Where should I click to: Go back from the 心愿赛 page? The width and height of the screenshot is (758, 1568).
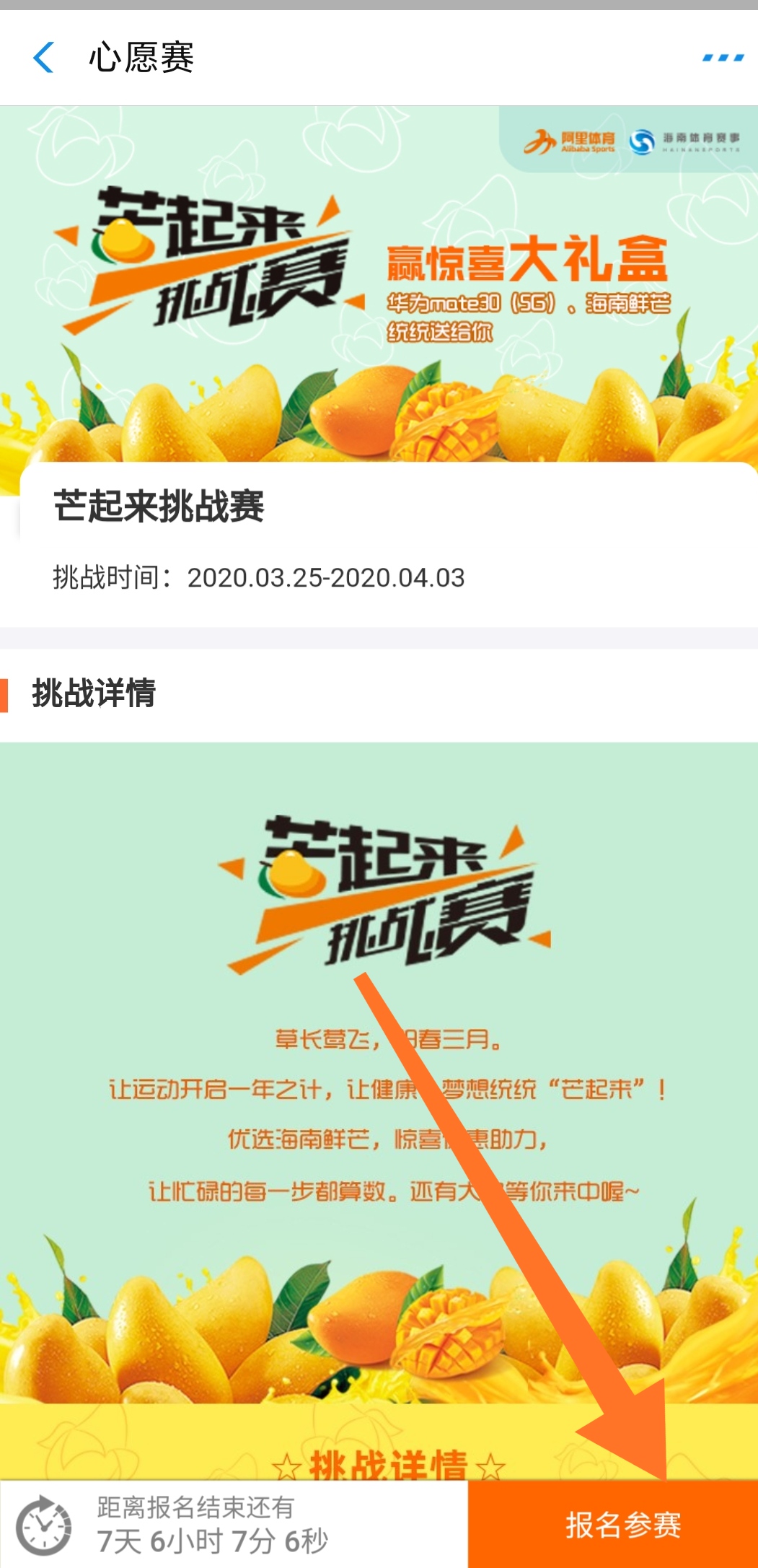click(x=44, y=58)
